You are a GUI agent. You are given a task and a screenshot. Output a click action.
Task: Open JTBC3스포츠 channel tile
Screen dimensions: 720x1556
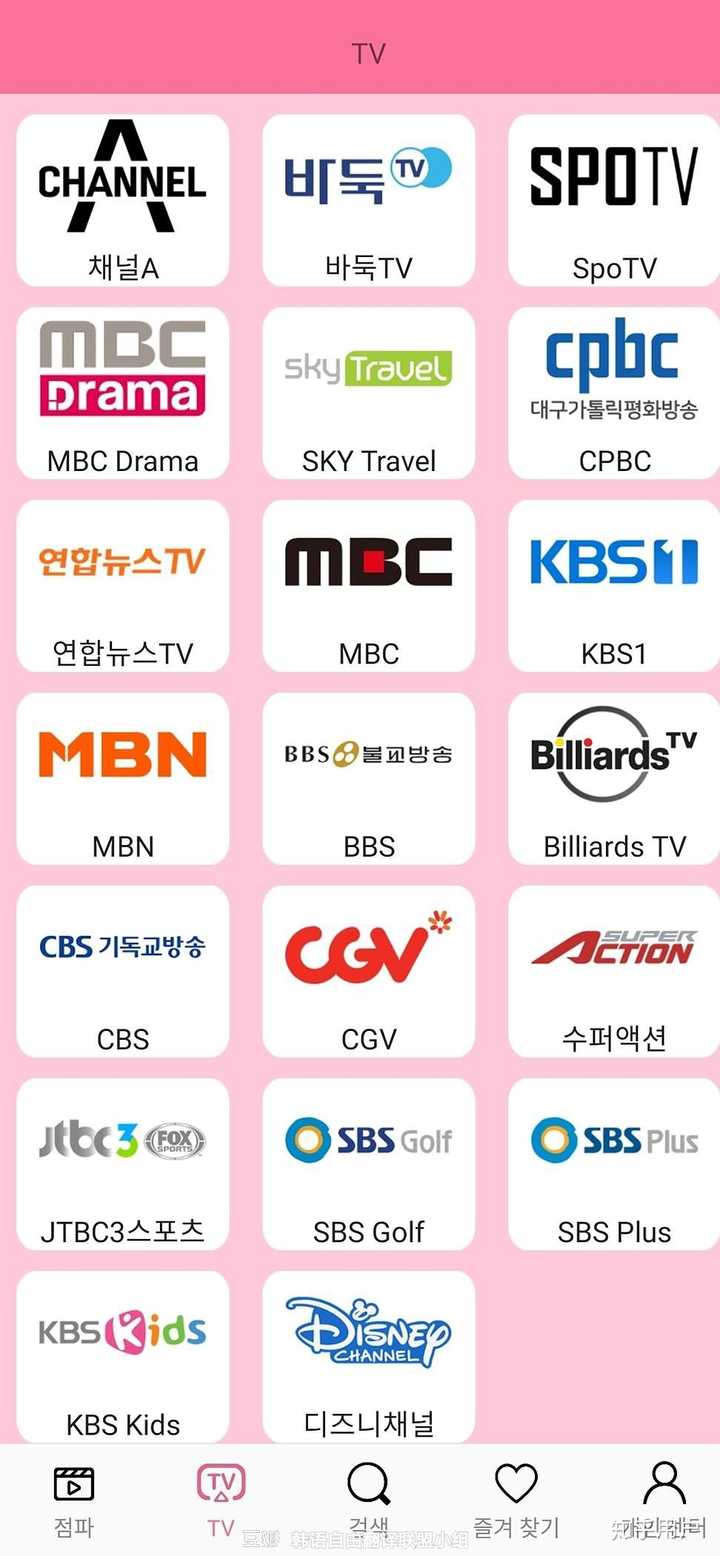pyautogui.click(x=123, y=1165)
